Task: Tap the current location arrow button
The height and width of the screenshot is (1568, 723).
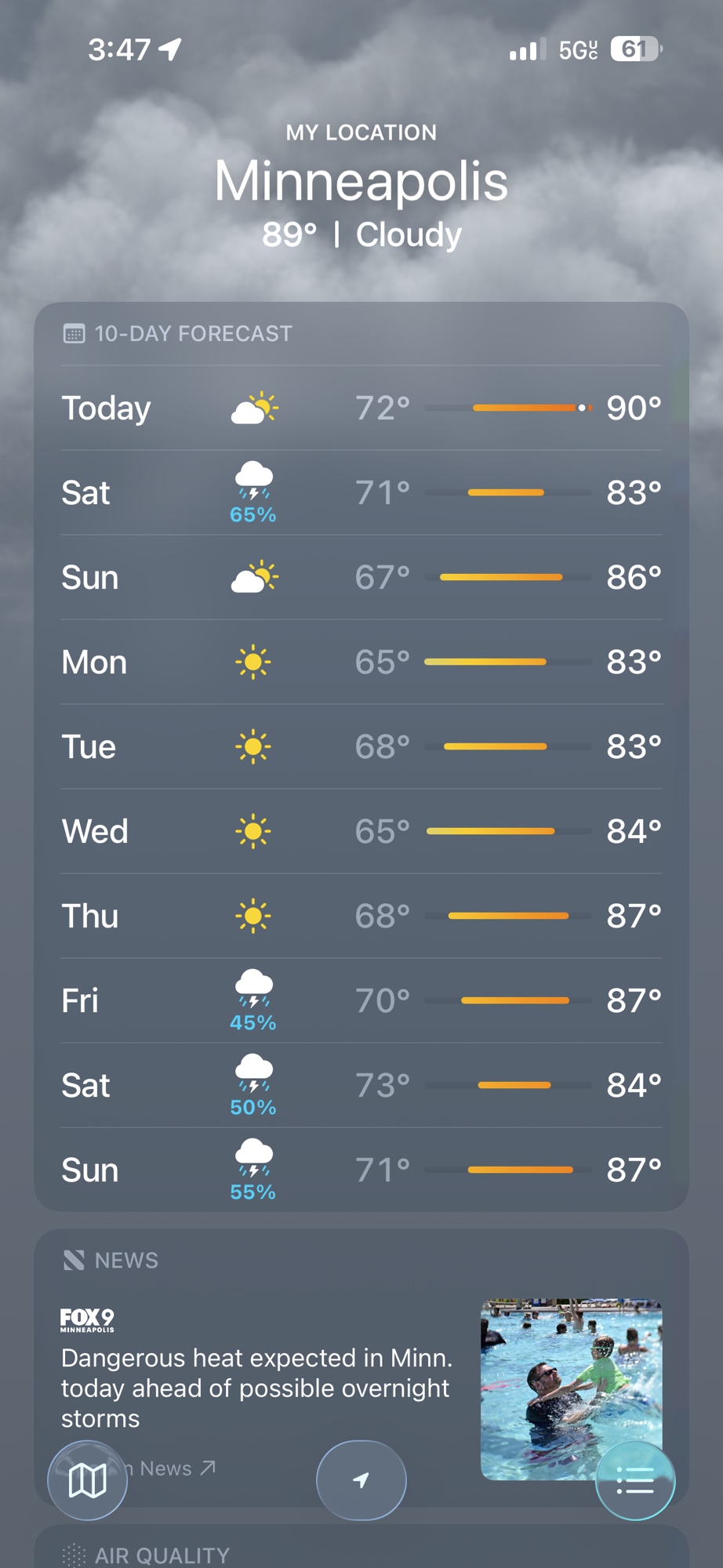Action: [361, 1480]
